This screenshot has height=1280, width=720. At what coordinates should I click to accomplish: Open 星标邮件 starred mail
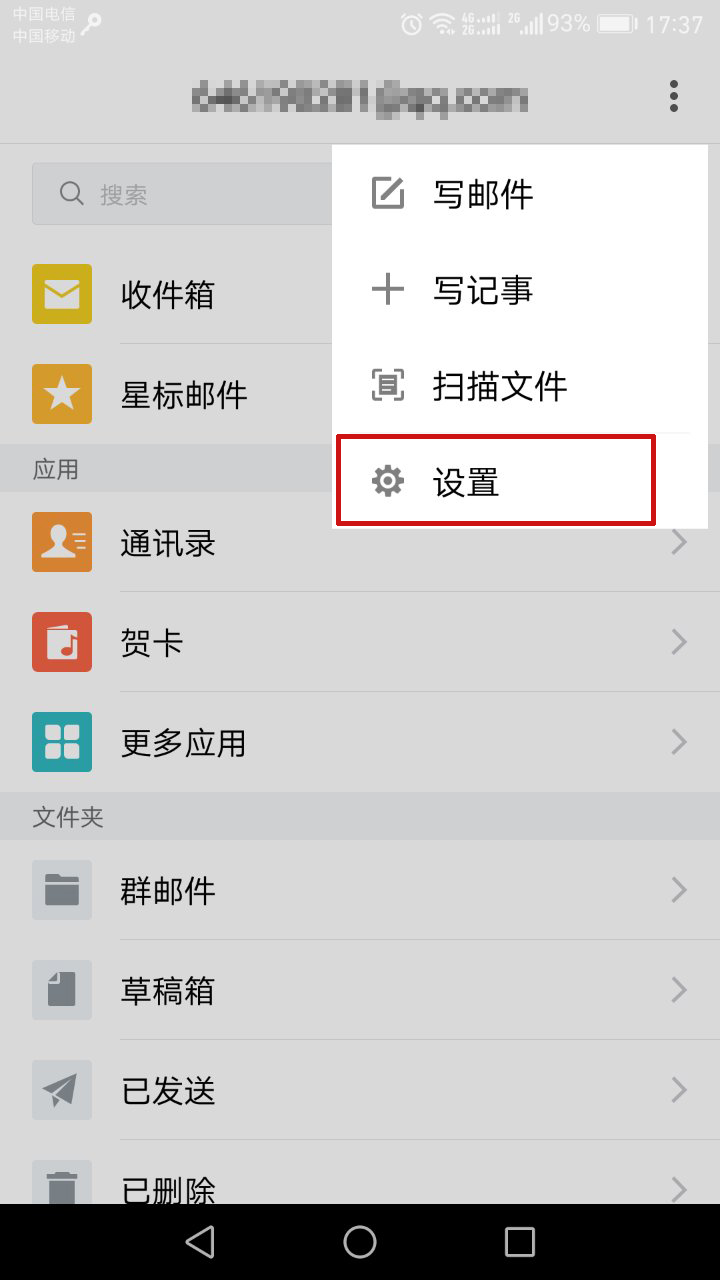point(183,394)
